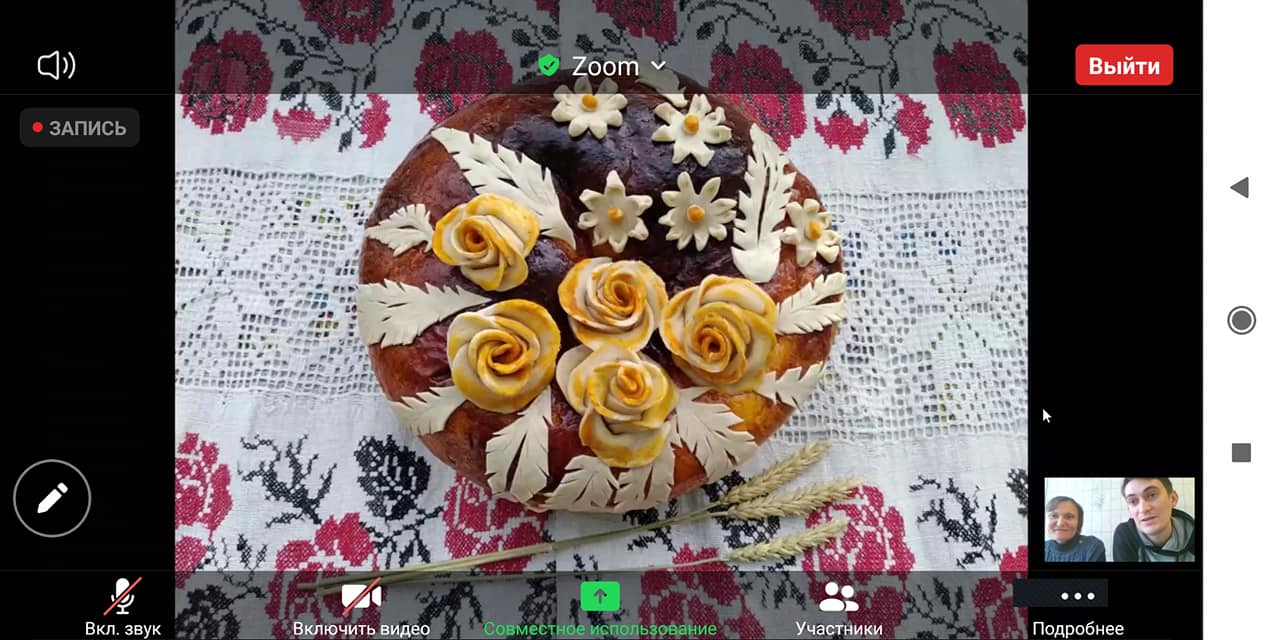Leave the meeting with Выйти button

1124,66
